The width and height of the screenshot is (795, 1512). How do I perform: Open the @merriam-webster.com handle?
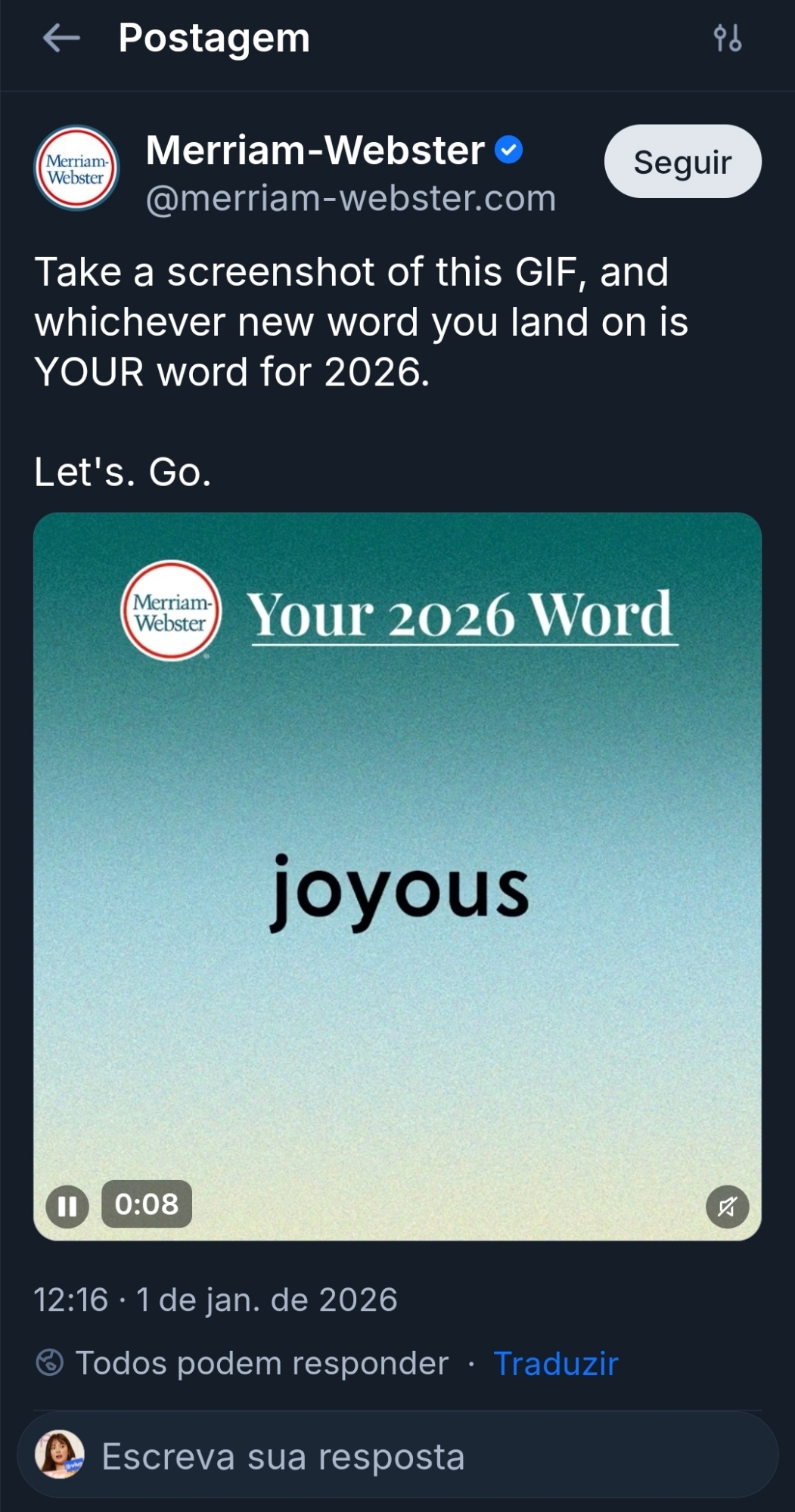[x=351, y=199]
